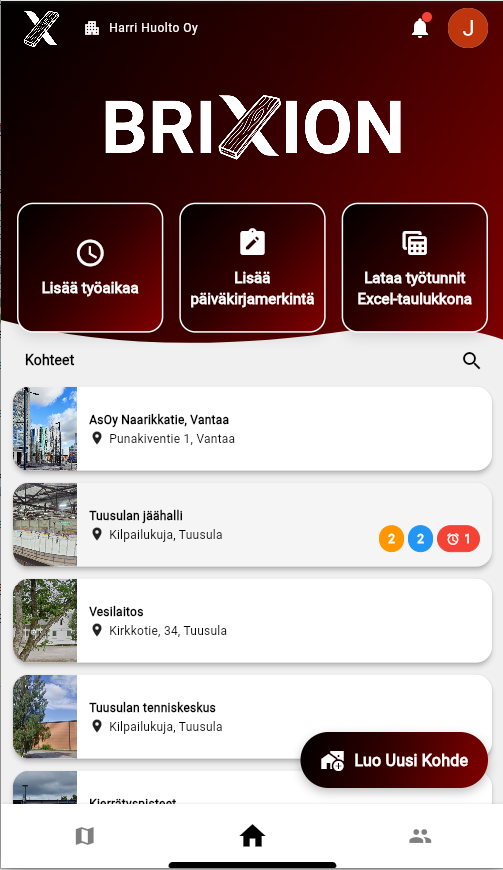Image resolution: width=503 pixels, height=870 pixels.
Task: Search the Kohteet list
Action: click(471, 361)
